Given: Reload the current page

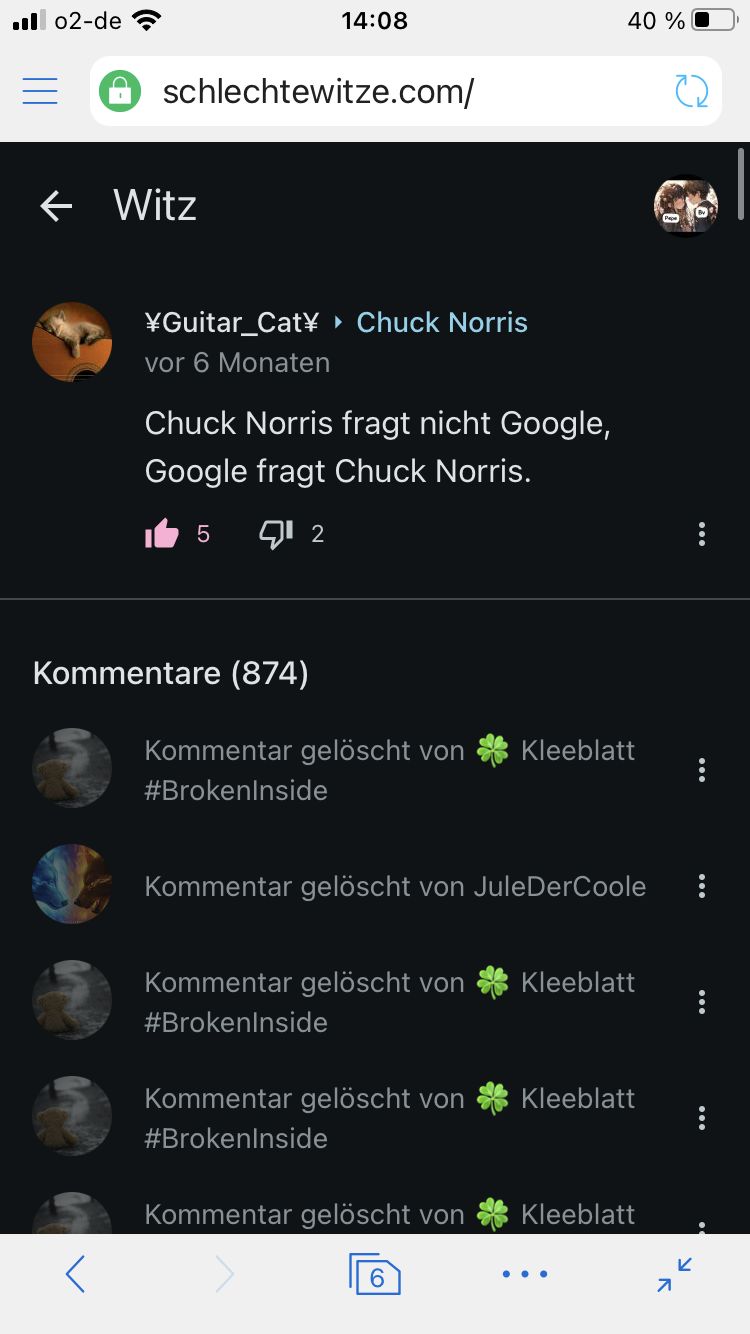Looking at the screenshot, I should (691, 91).
